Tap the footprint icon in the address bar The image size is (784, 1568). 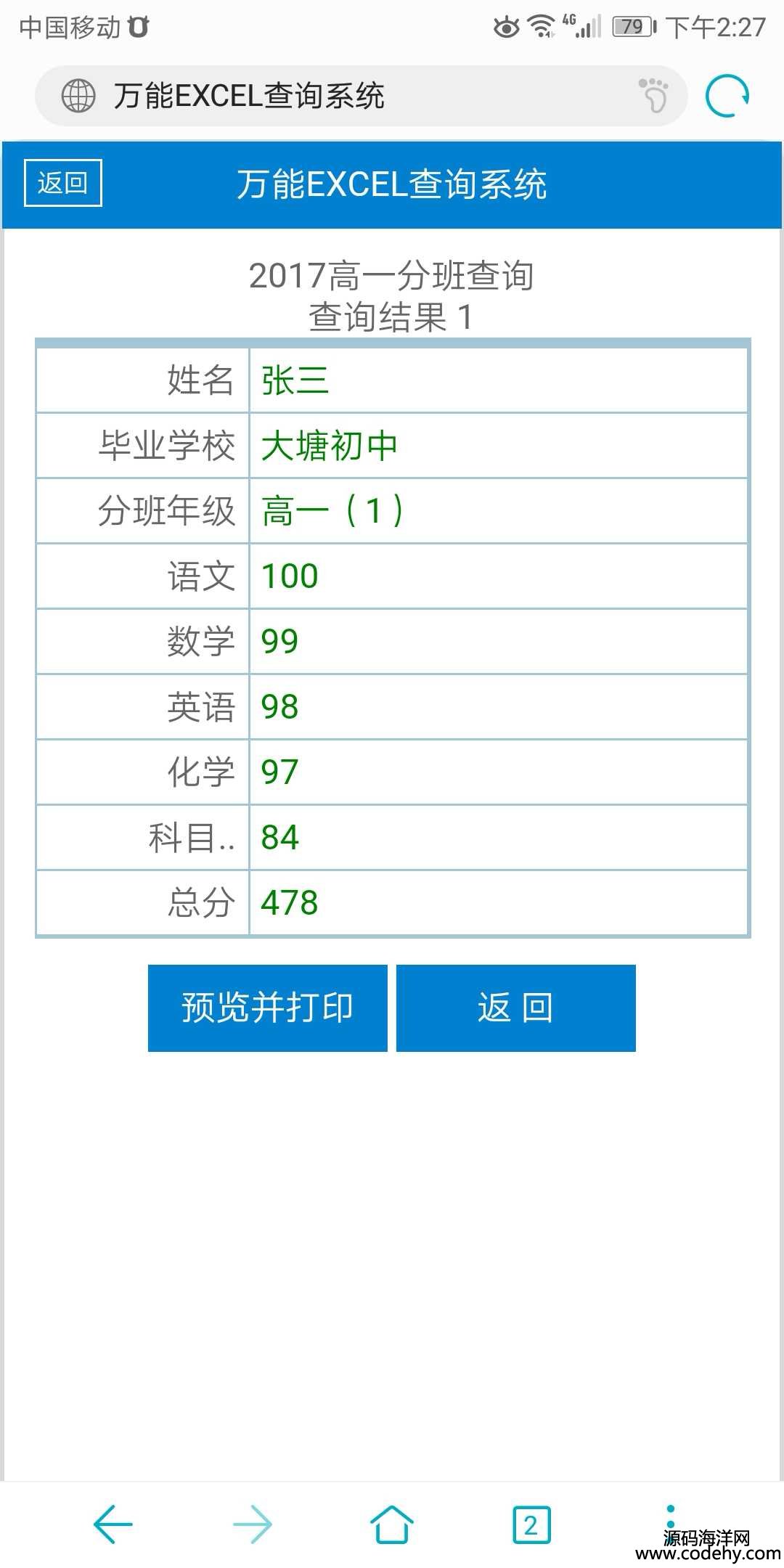point(653,95)
